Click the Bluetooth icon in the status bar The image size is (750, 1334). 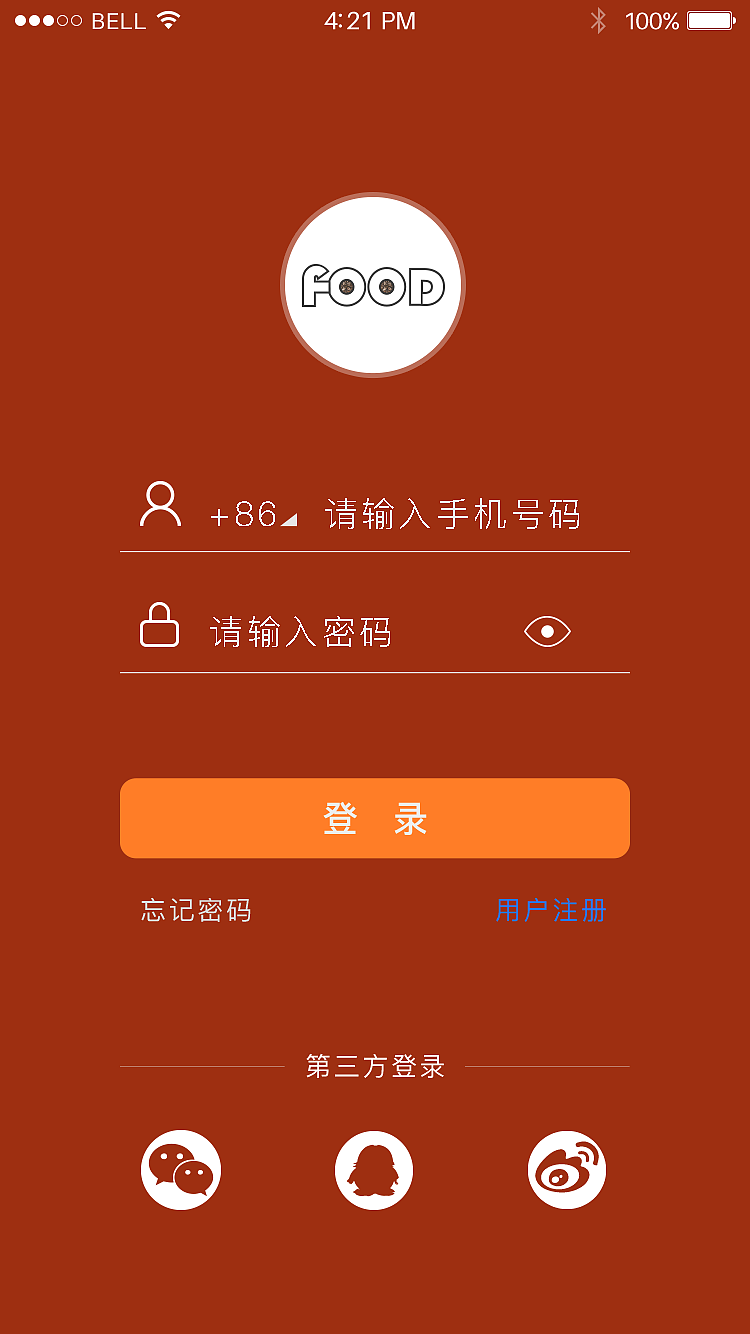click(599, 19)
